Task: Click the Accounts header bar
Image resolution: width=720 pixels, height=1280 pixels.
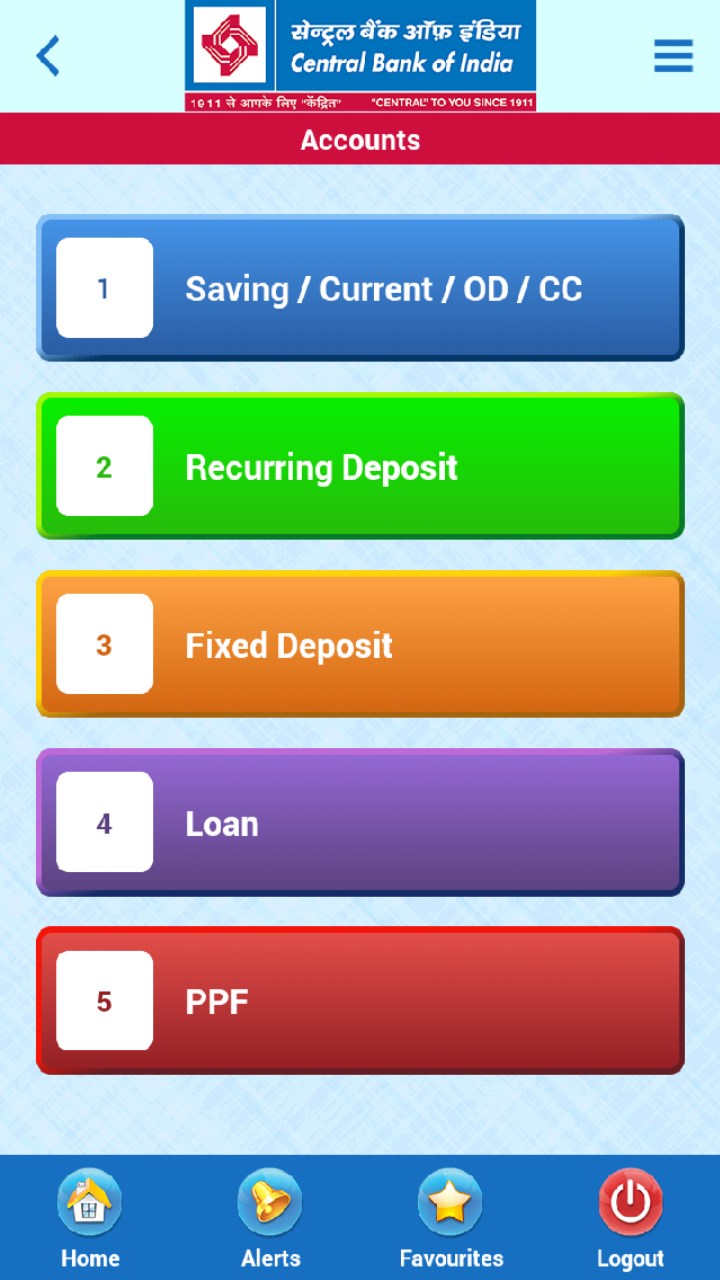Action: click(360, 140)
